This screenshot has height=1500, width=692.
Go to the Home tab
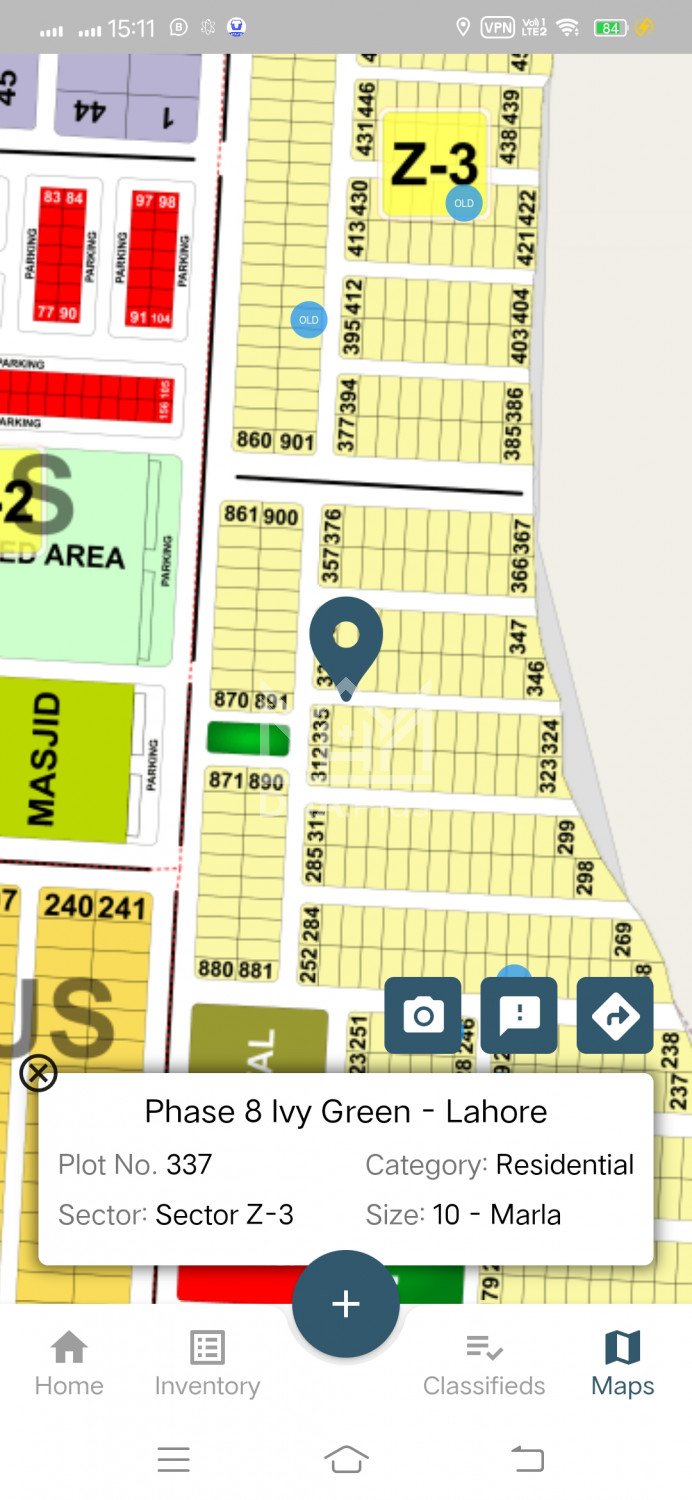click(69, 1364)
